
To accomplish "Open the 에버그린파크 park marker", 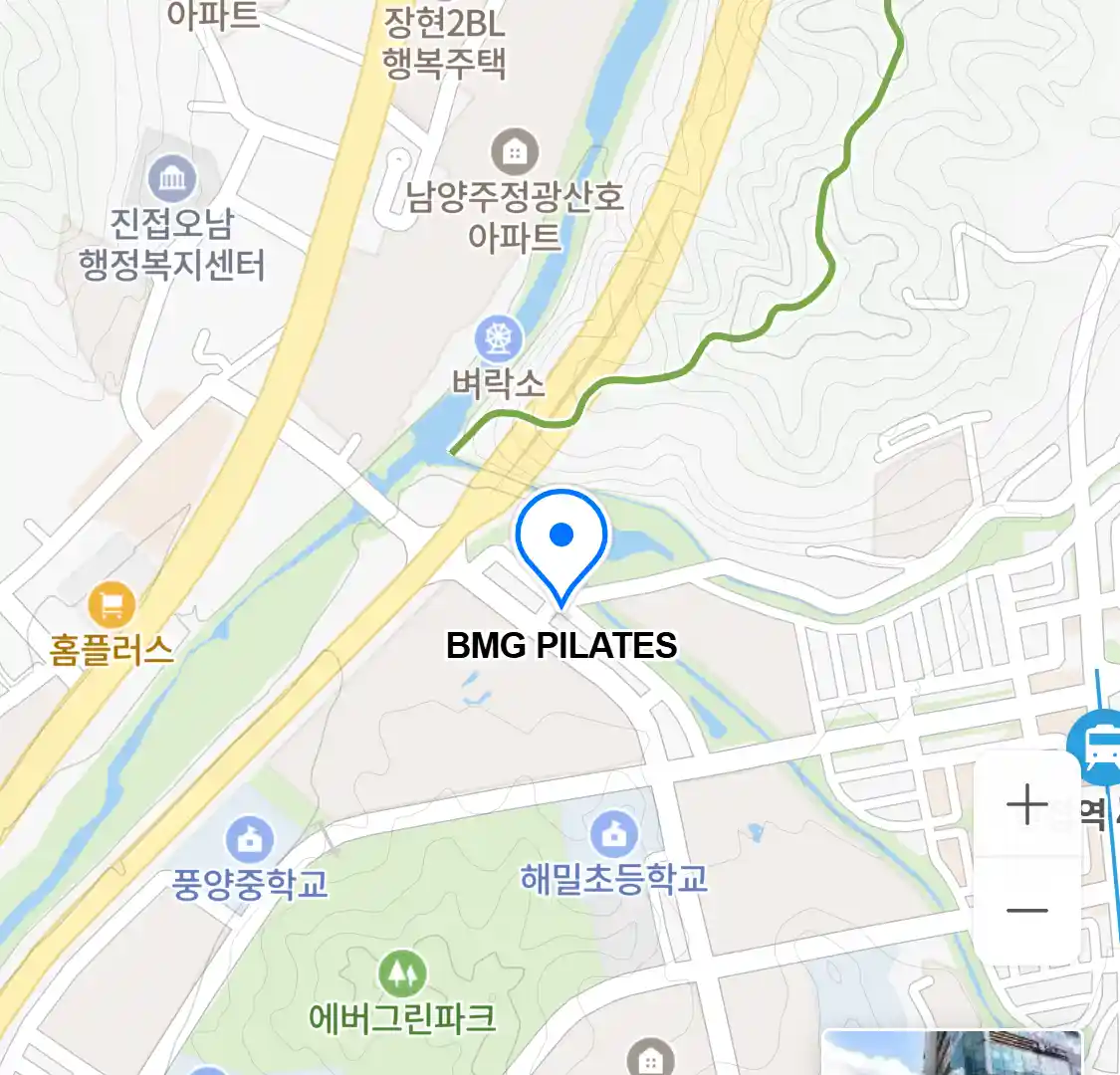I will (402, 973).
